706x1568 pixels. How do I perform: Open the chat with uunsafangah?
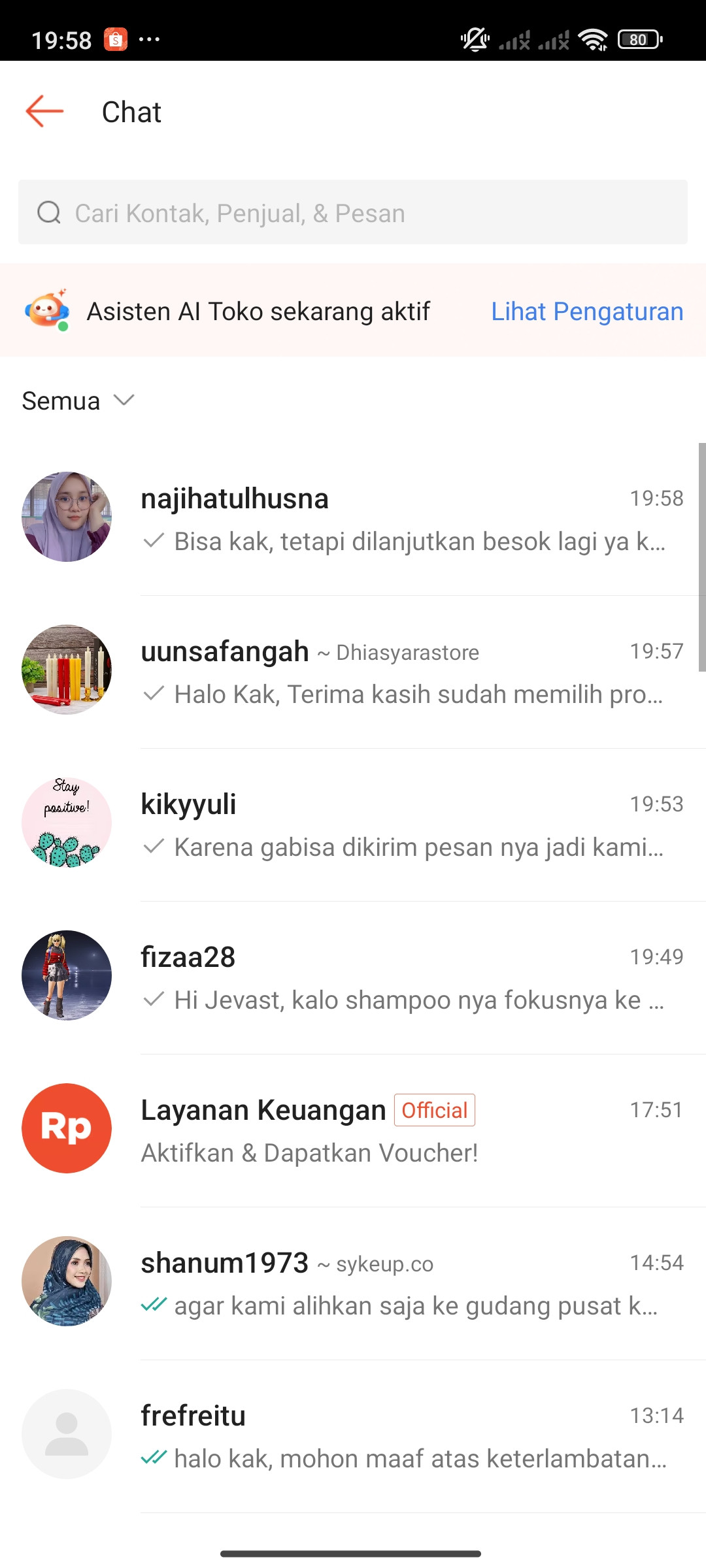click(353, 672)
